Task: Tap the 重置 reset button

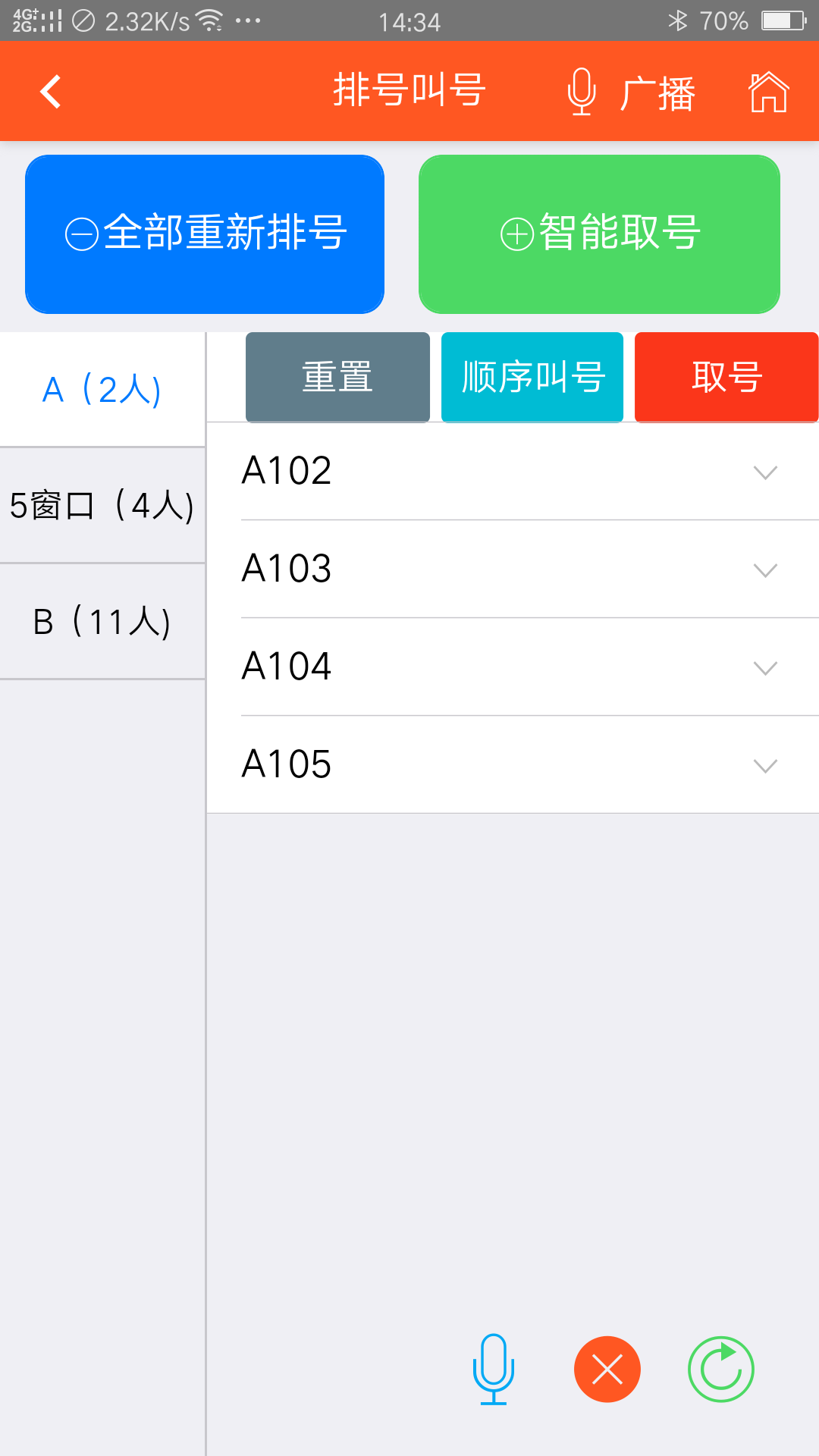Action: pyautogui.click(x=337, y=377)
